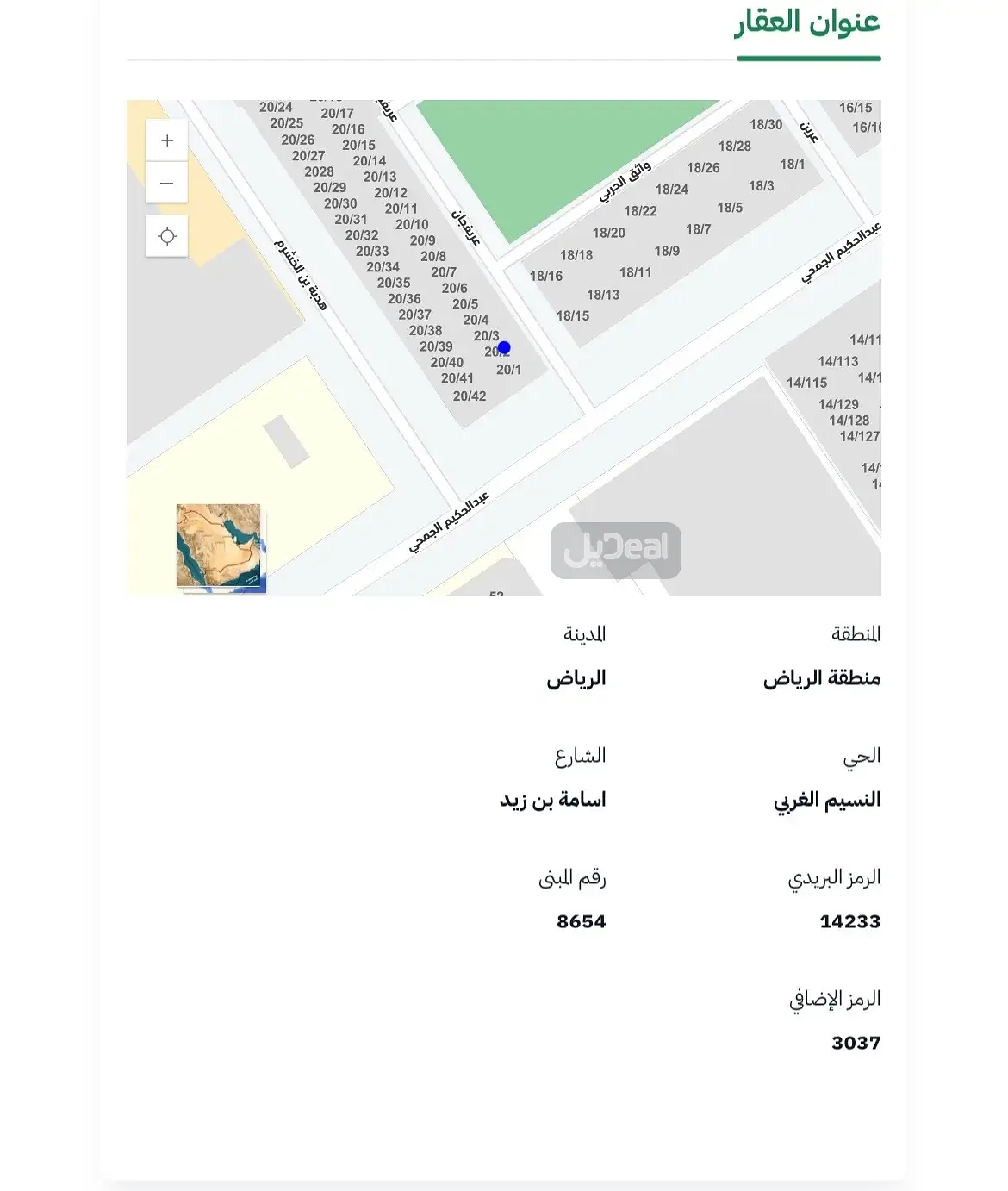Zoom out of the map
The image size is (1008, 1191).
pyautogui.click(x=167, y=183)
